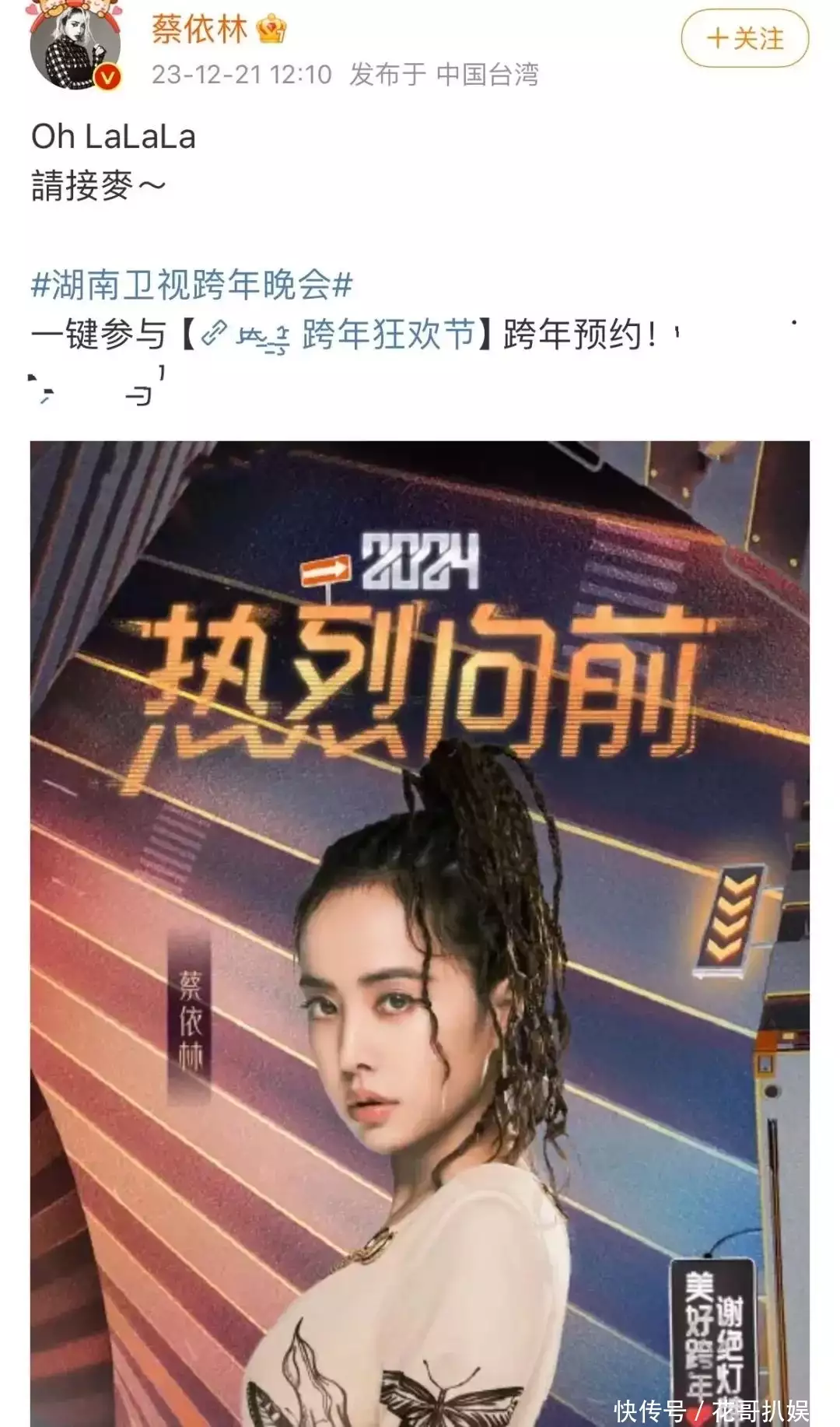View the 2024 热烈向前 poster image
The height and width of the screenshot is (1427, 840).
[420, 932]
